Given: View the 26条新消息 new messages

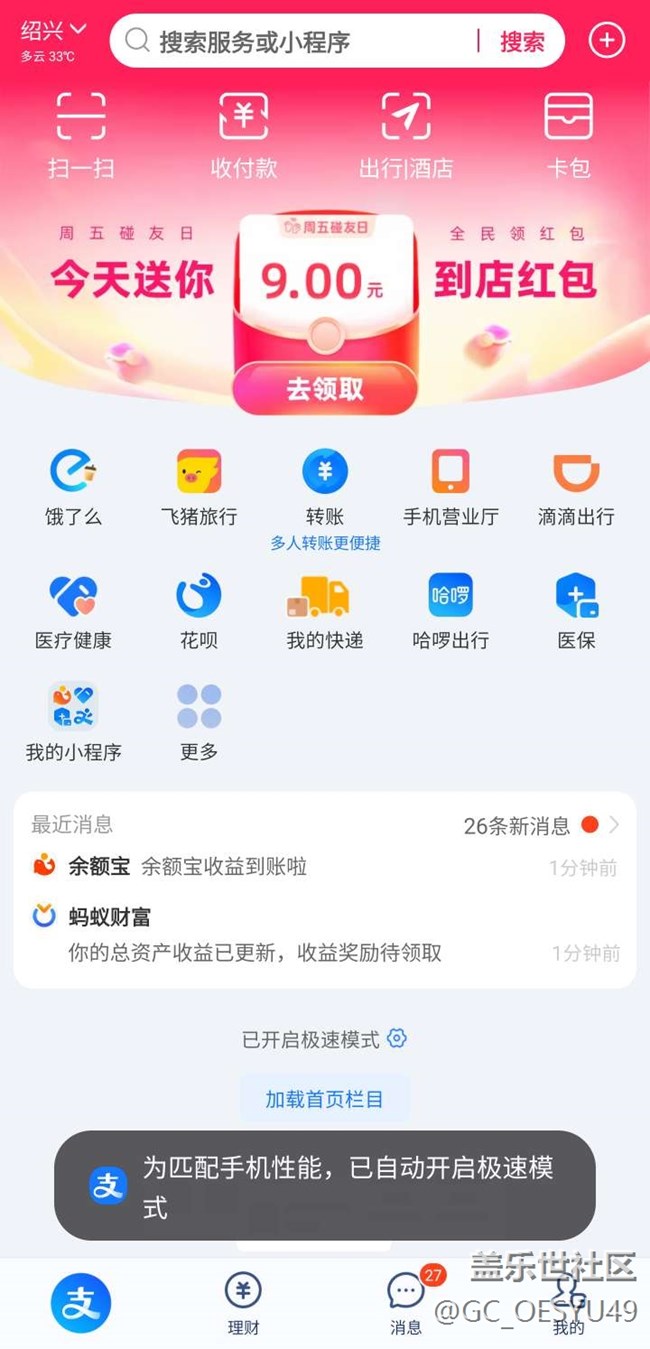Looking at the screenshot, I should pos(541,826).
